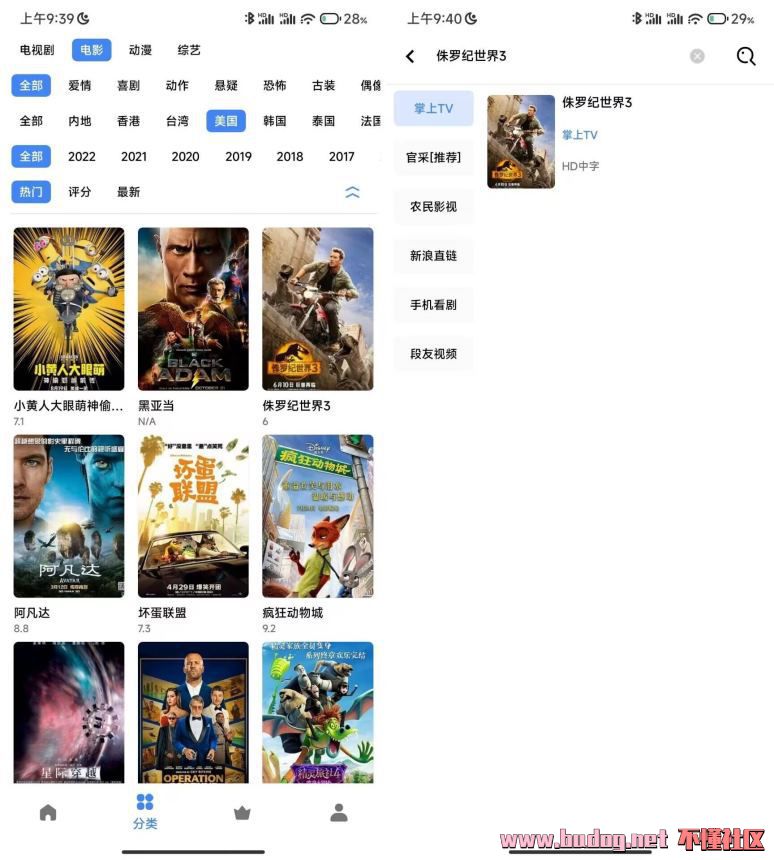Open the profile tab in the bottom bar
774x860 pixels.
pos(339,813)
